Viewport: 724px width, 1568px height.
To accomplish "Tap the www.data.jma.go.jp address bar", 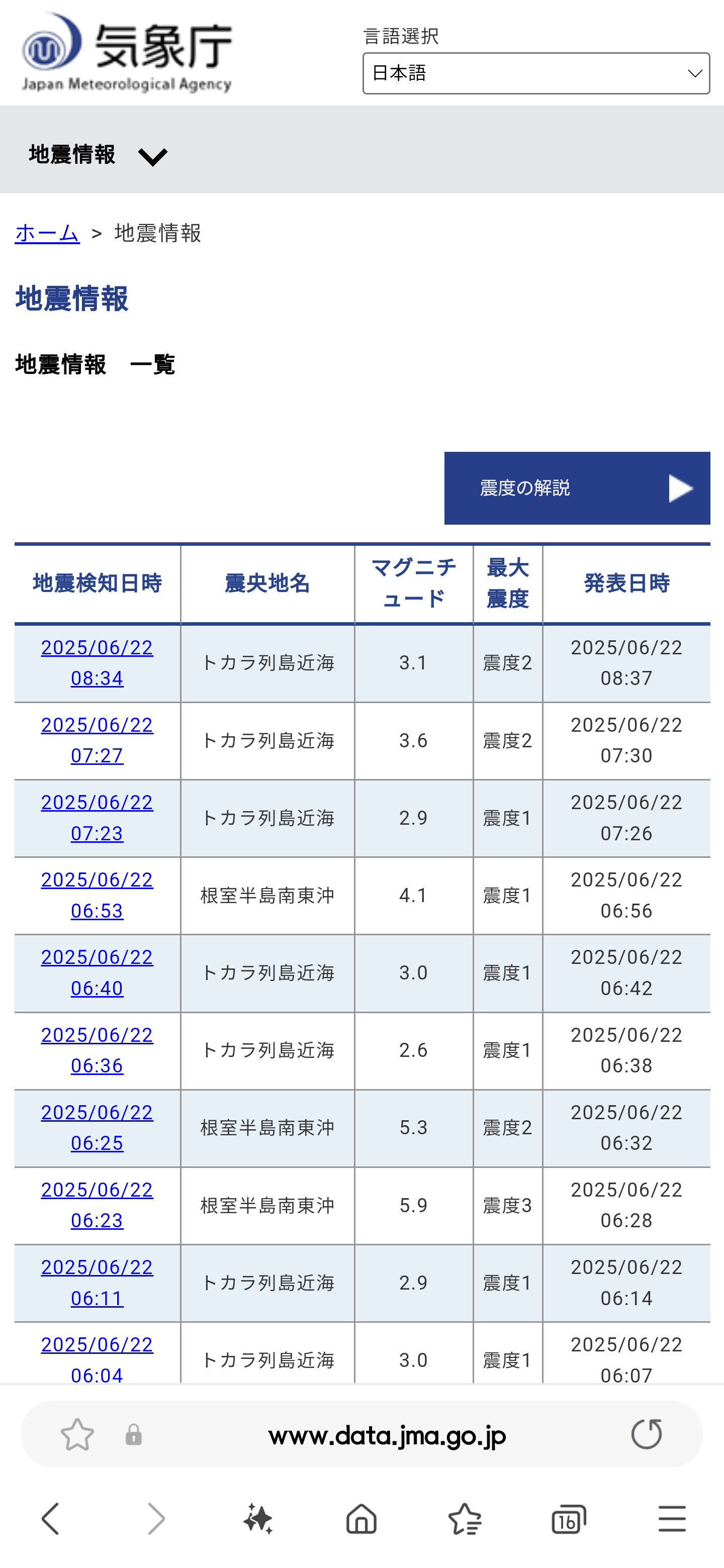I will 387,1435.
